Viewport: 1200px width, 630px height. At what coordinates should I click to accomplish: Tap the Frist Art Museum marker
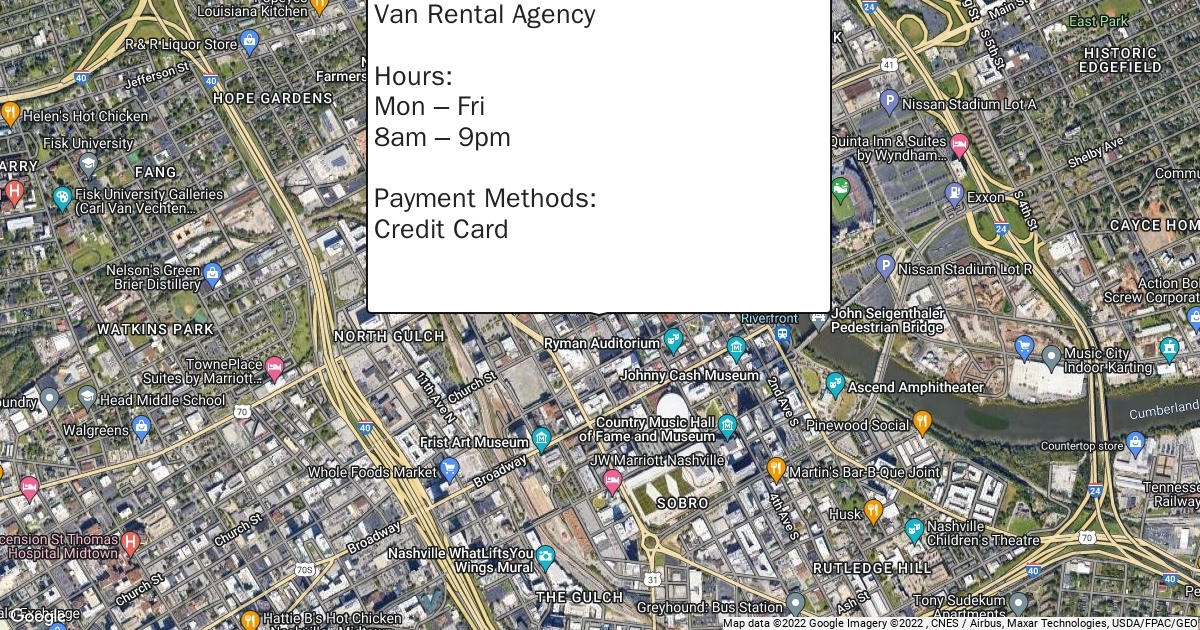click(x=541, y=440)
